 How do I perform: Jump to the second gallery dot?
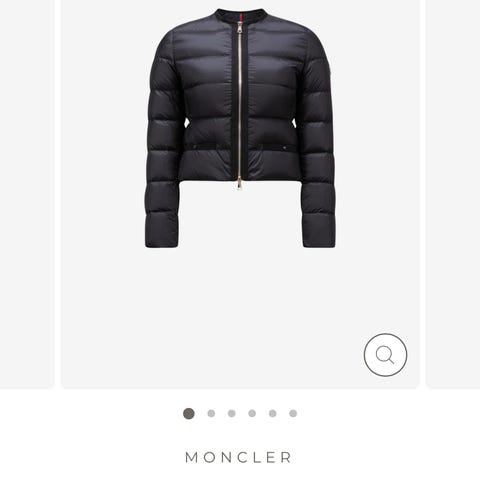211,413
